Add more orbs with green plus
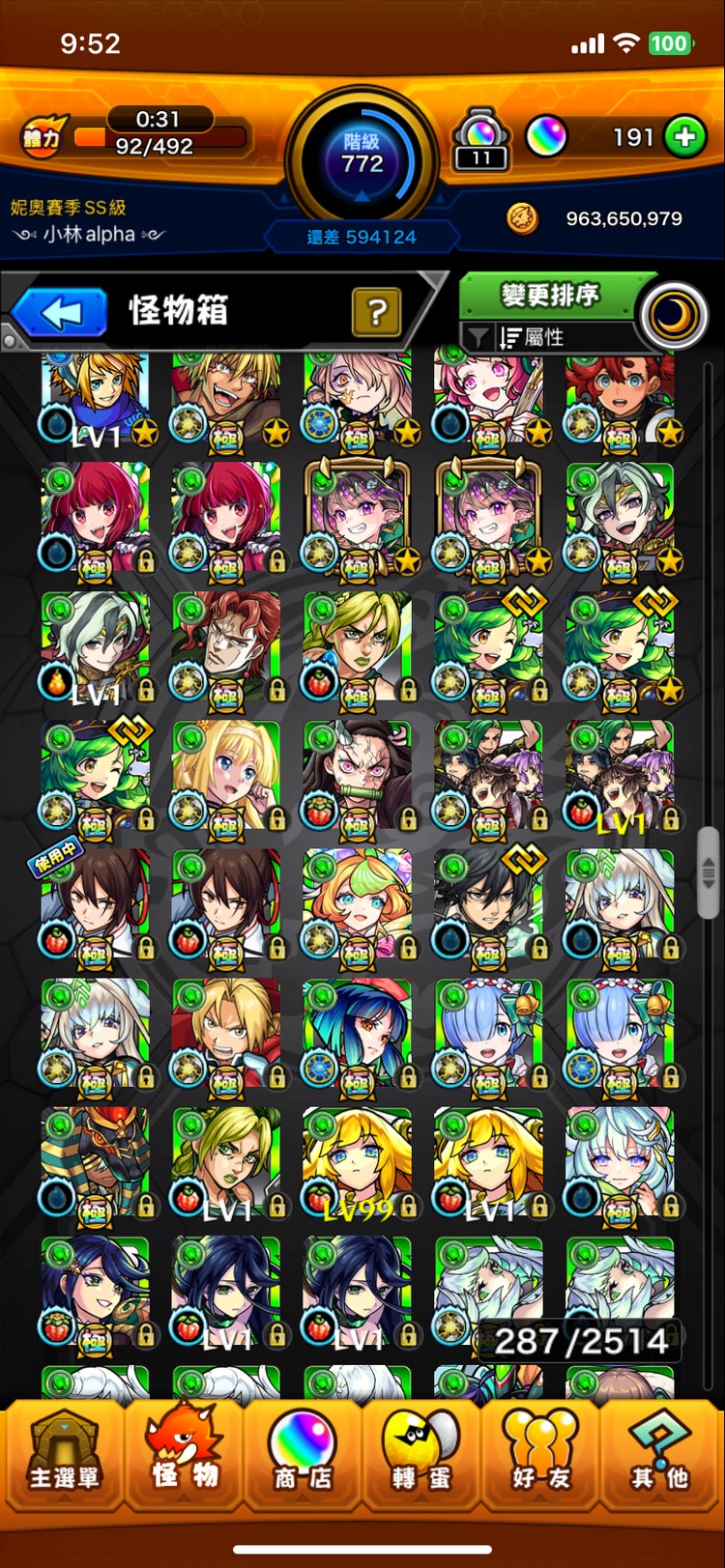 coord(684,137)
